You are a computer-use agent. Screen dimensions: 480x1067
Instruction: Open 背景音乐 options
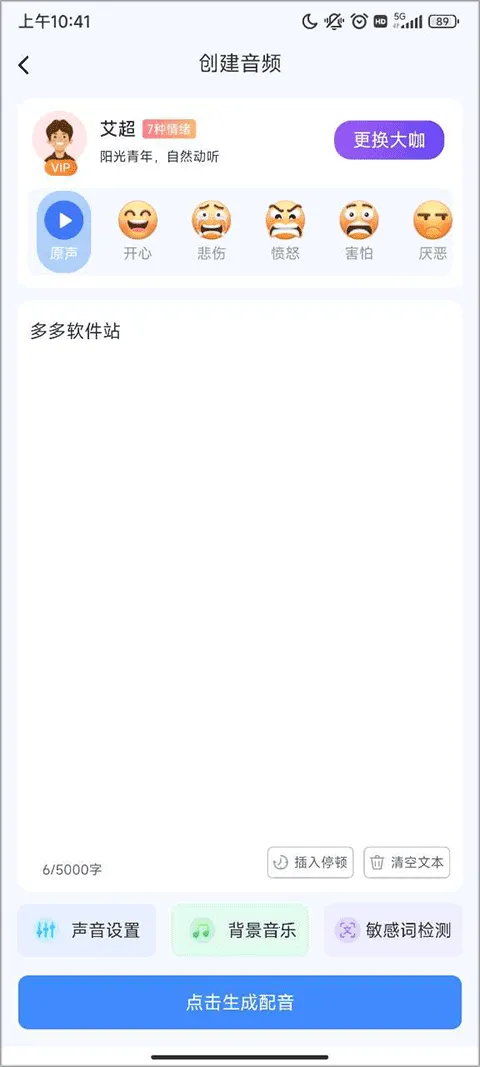[240, 930]
